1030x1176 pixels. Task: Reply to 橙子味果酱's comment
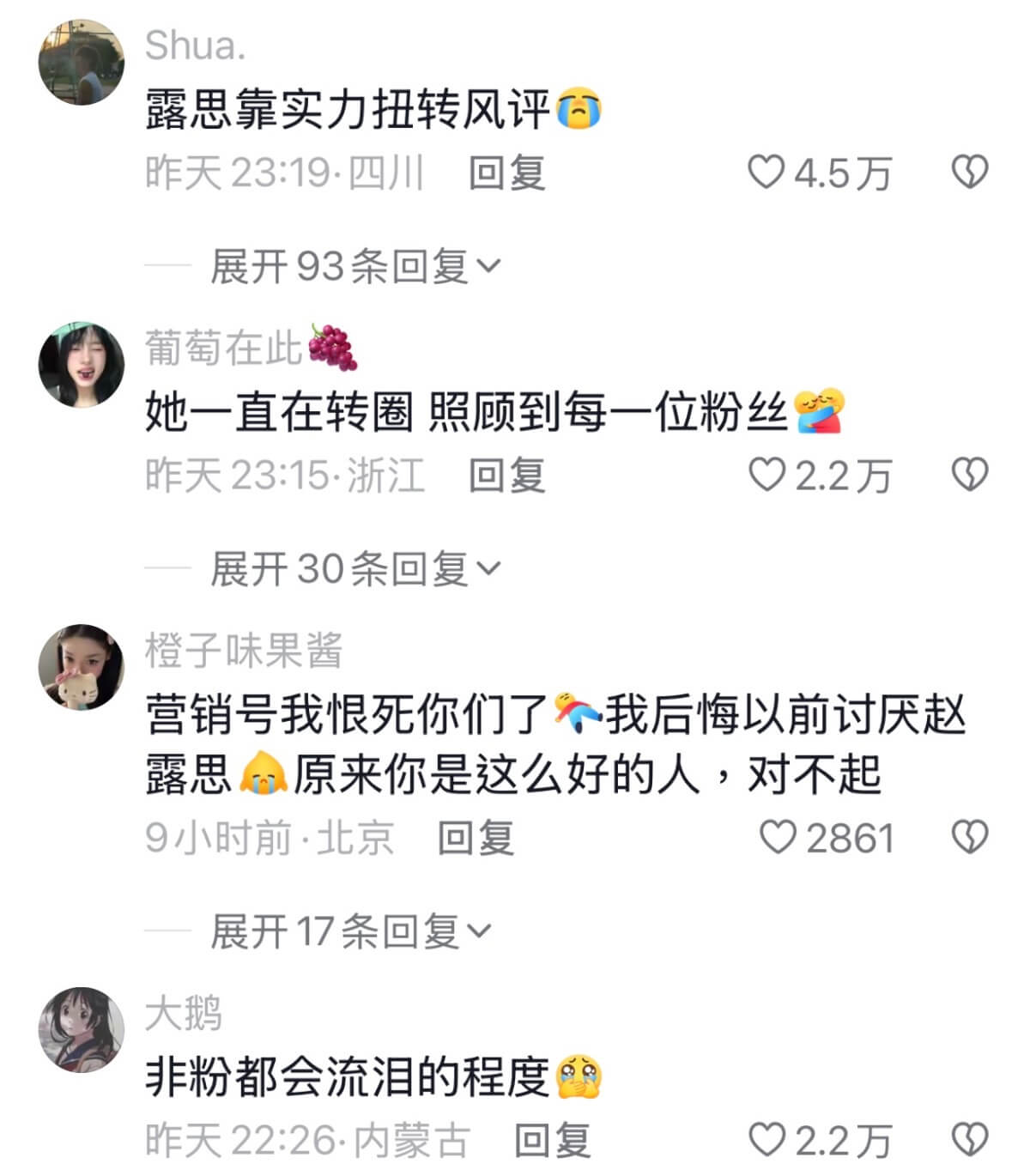475,838
